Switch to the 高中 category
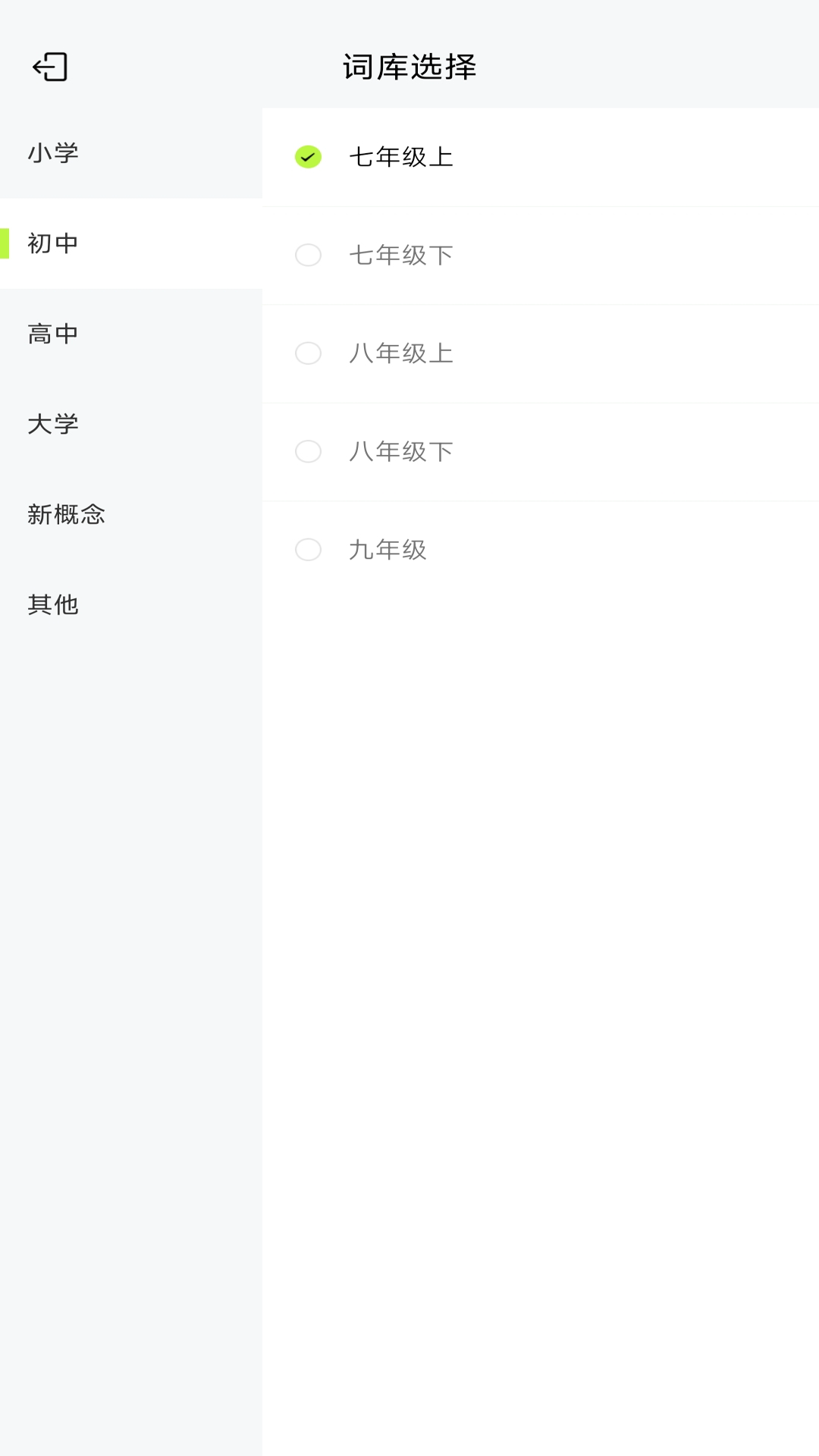The height and width of the screenshot is (1456, 819). (x=53, y=334)
